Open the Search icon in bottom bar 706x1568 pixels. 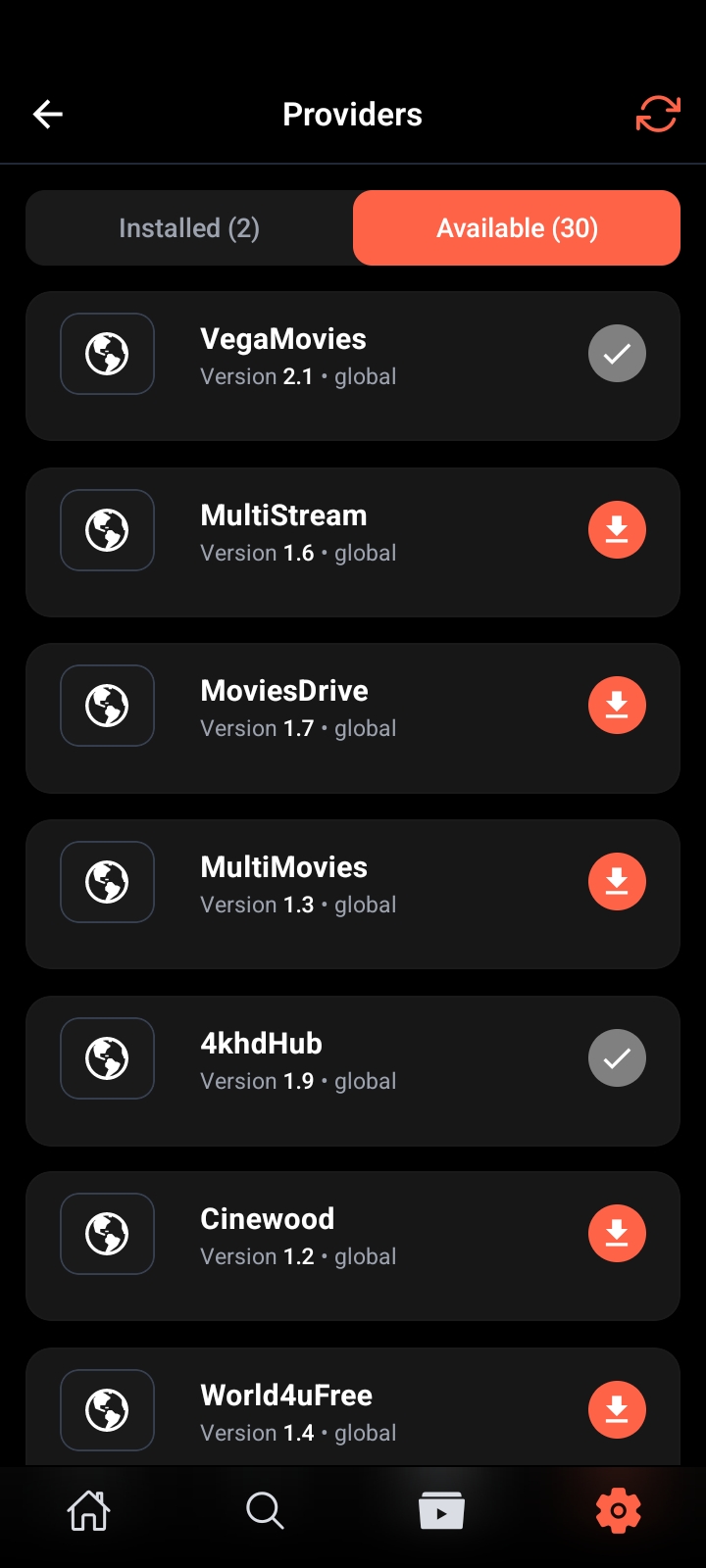(x=265, y=1510)
